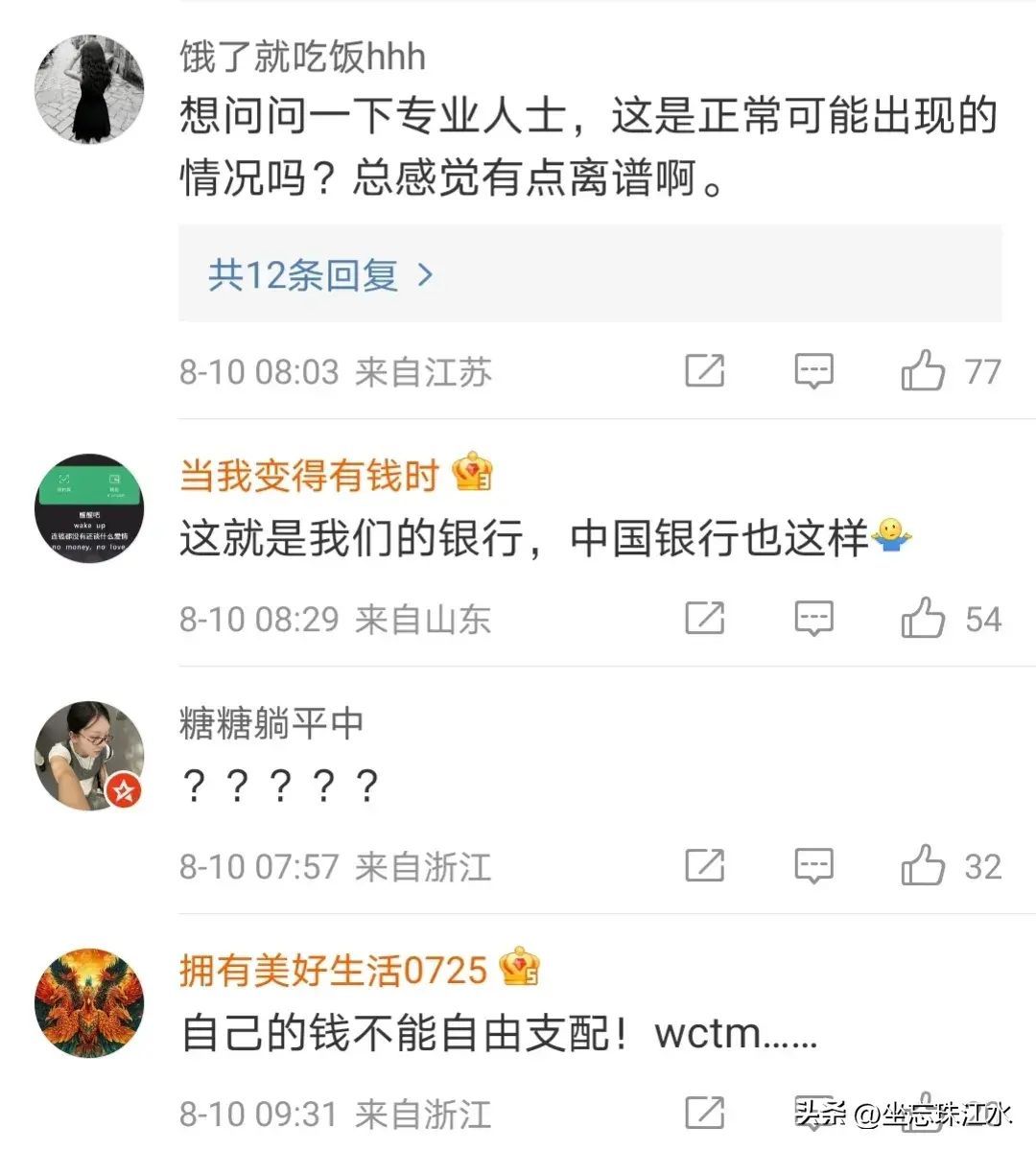Like the comment by 饿了就吃饭hhh
The height and width of the screenshot is (1150, 1036).
click(923, 371)
